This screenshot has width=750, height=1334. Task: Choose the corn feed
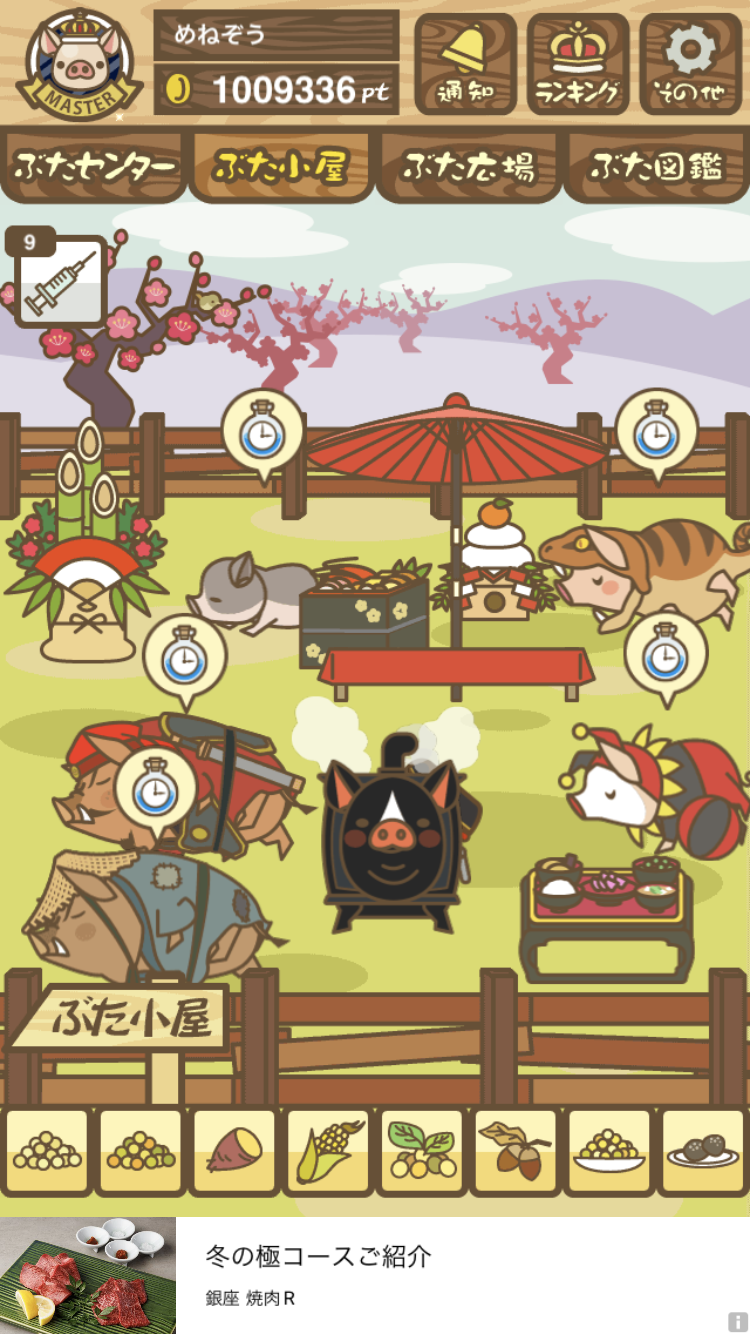point(328,1151)
